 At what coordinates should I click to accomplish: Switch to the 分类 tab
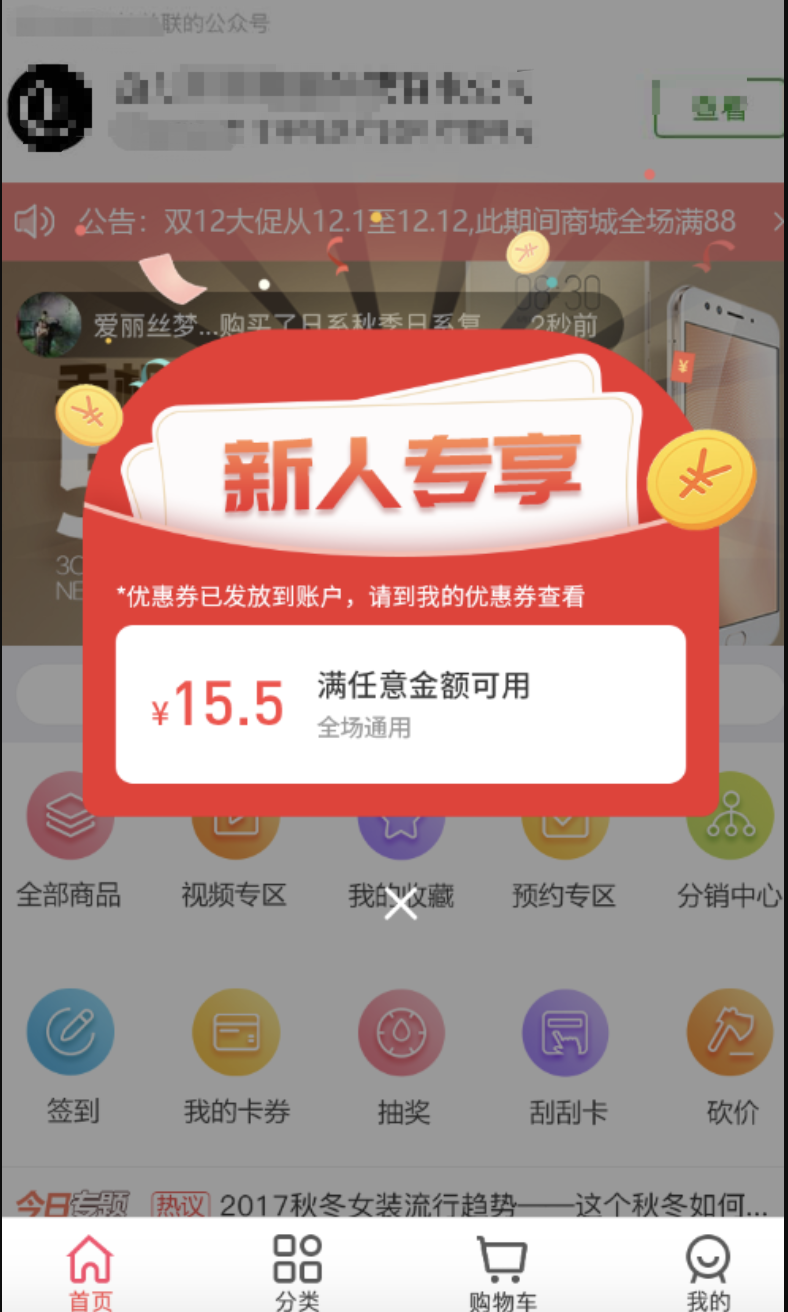tap(297, 1272)
